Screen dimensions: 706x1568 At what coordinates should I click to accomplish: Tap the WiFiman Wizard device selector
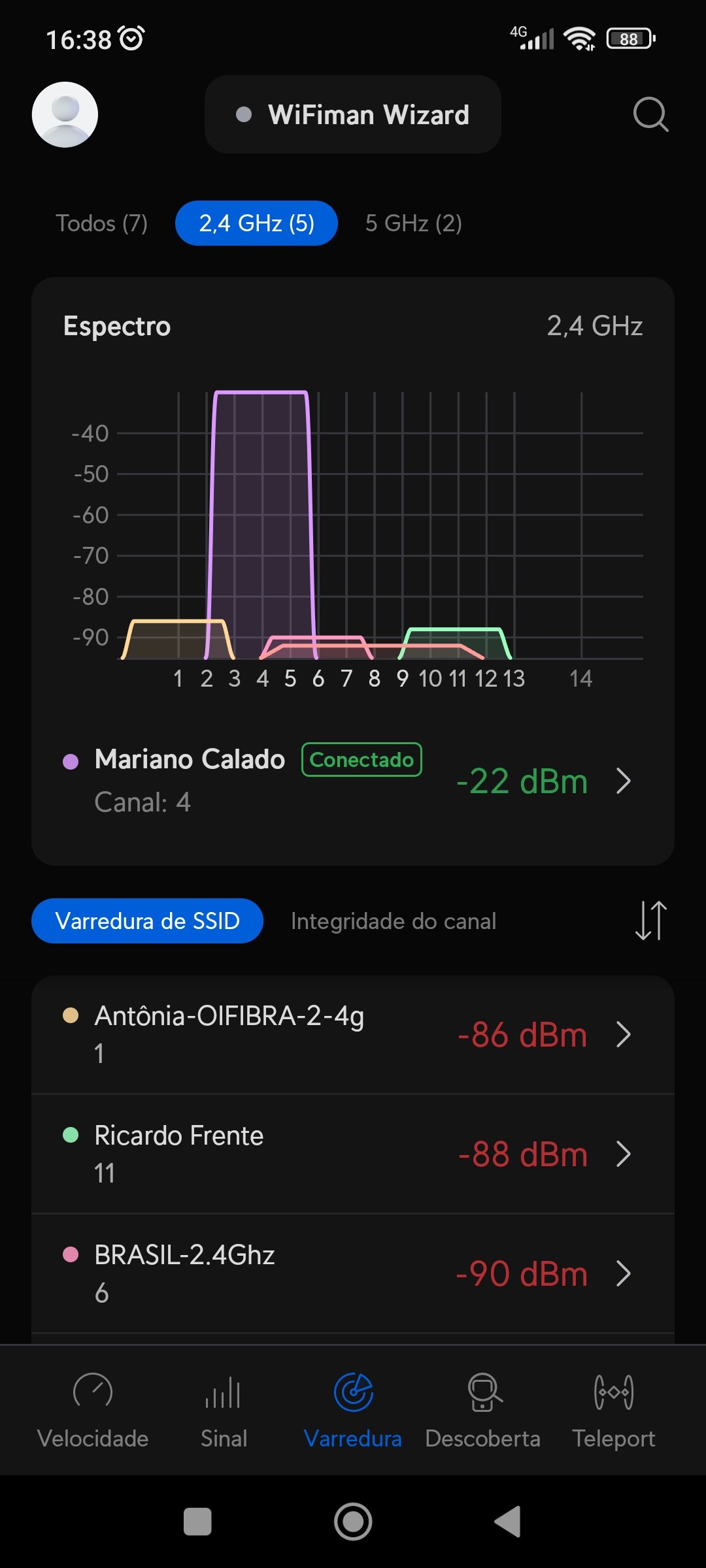353,114
